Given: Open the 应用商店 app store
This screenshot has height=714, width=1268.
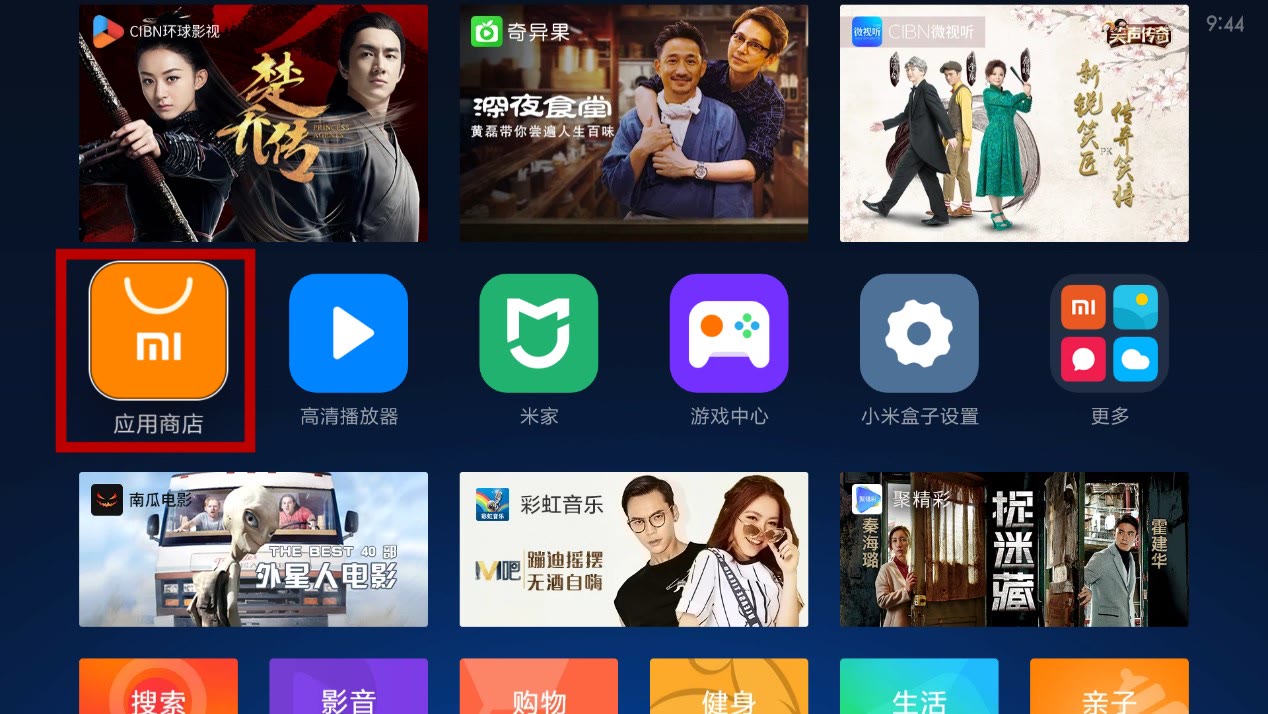Looking at the screenshot, I should click(x=158, y=332).
